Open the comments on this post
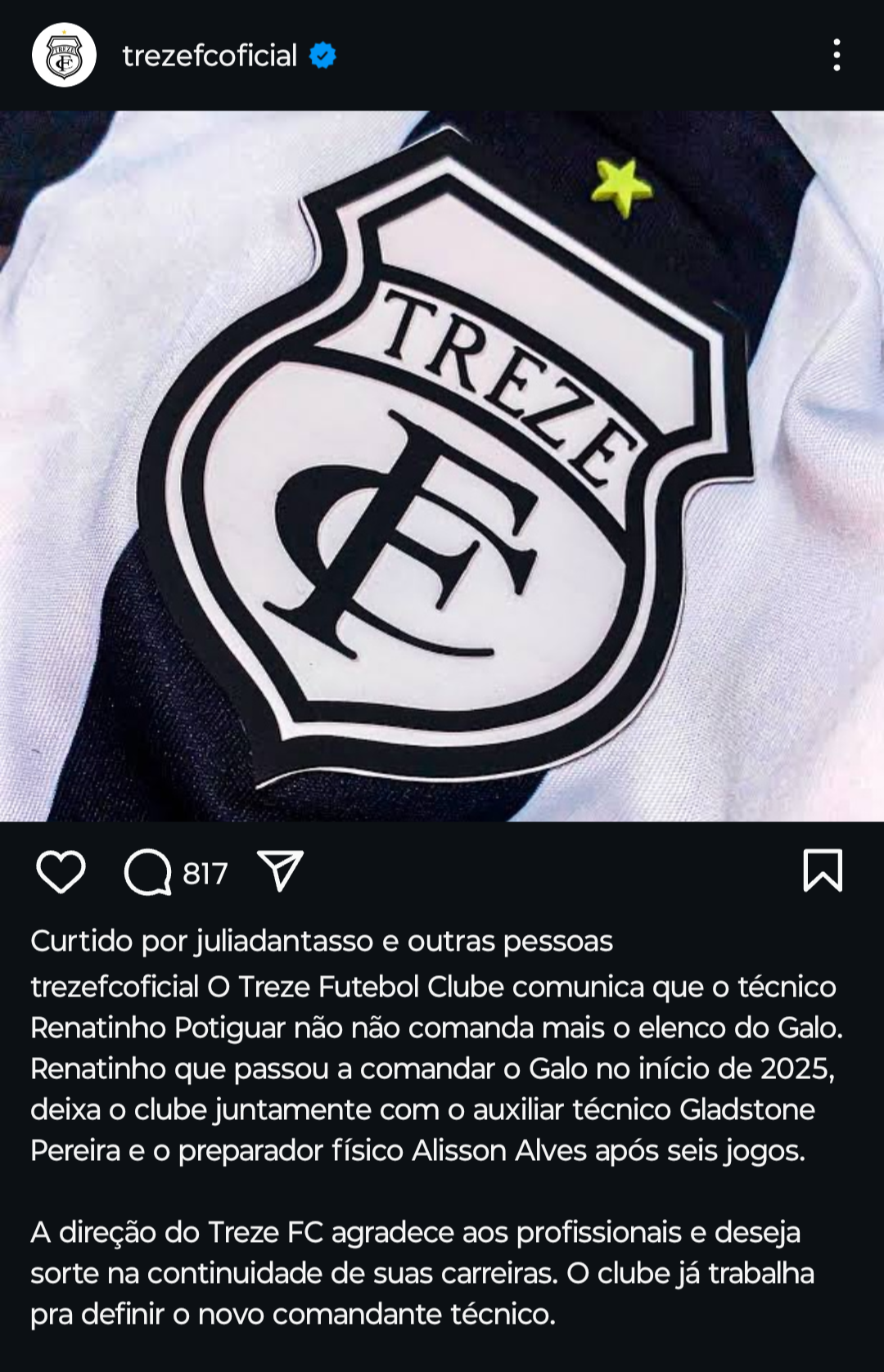The height and width of the screenshot is (1372, 884). [x=148, y=871]
